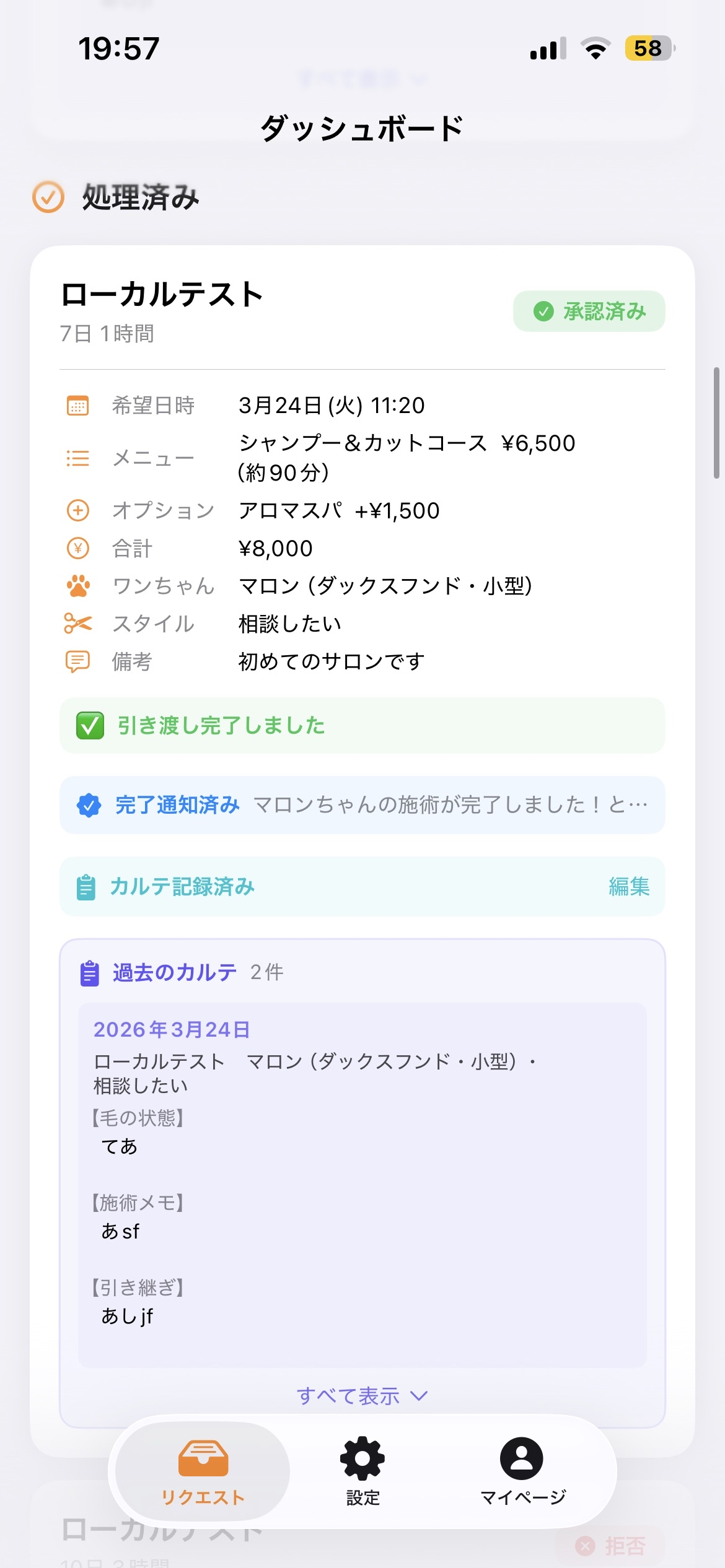This screenshot has height=1568, width=725.
Task: Expand すべて表示 below the karte entry
Action: (362, 1396)
